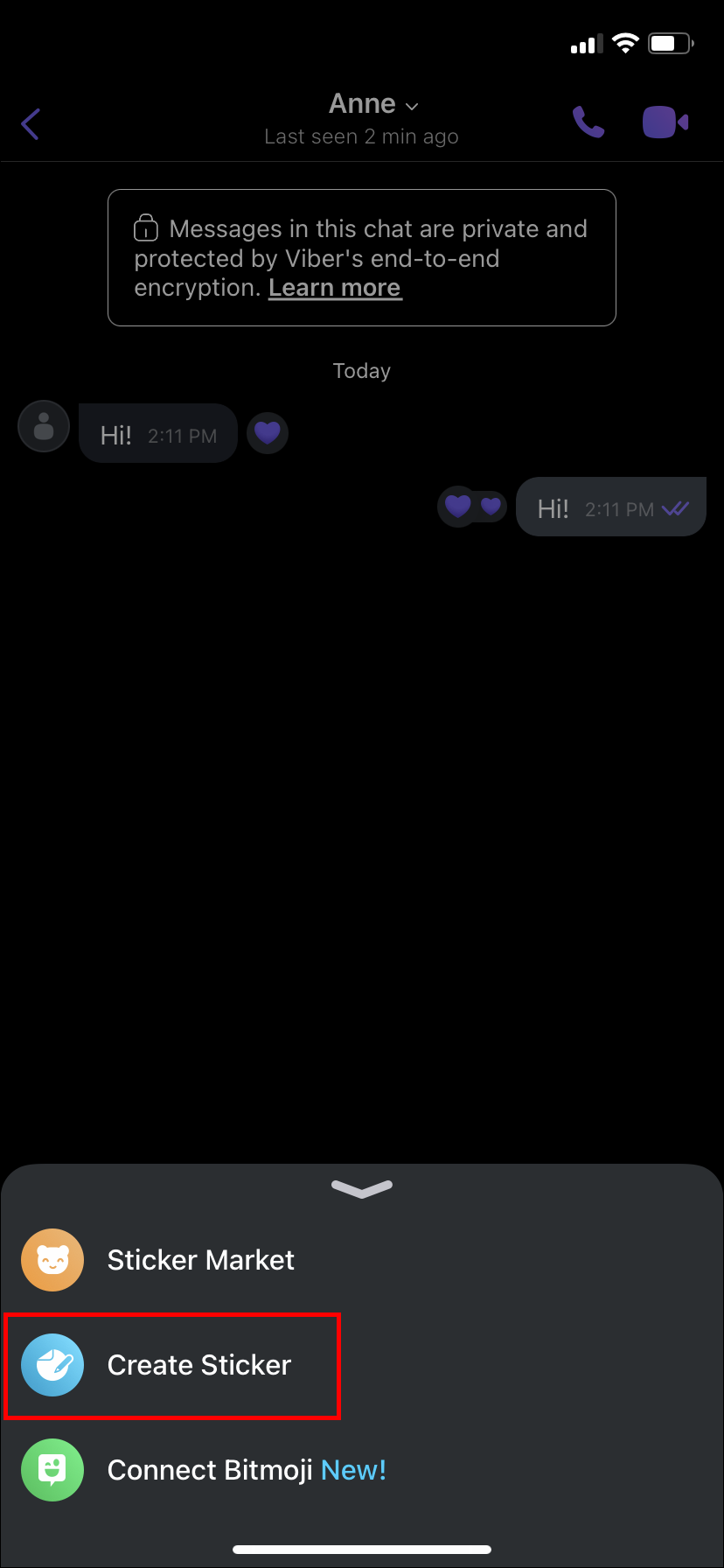Collapse the sticker options sheet
The width and height of the screenshot is (724, 1568).
(x=362, y=1188)
